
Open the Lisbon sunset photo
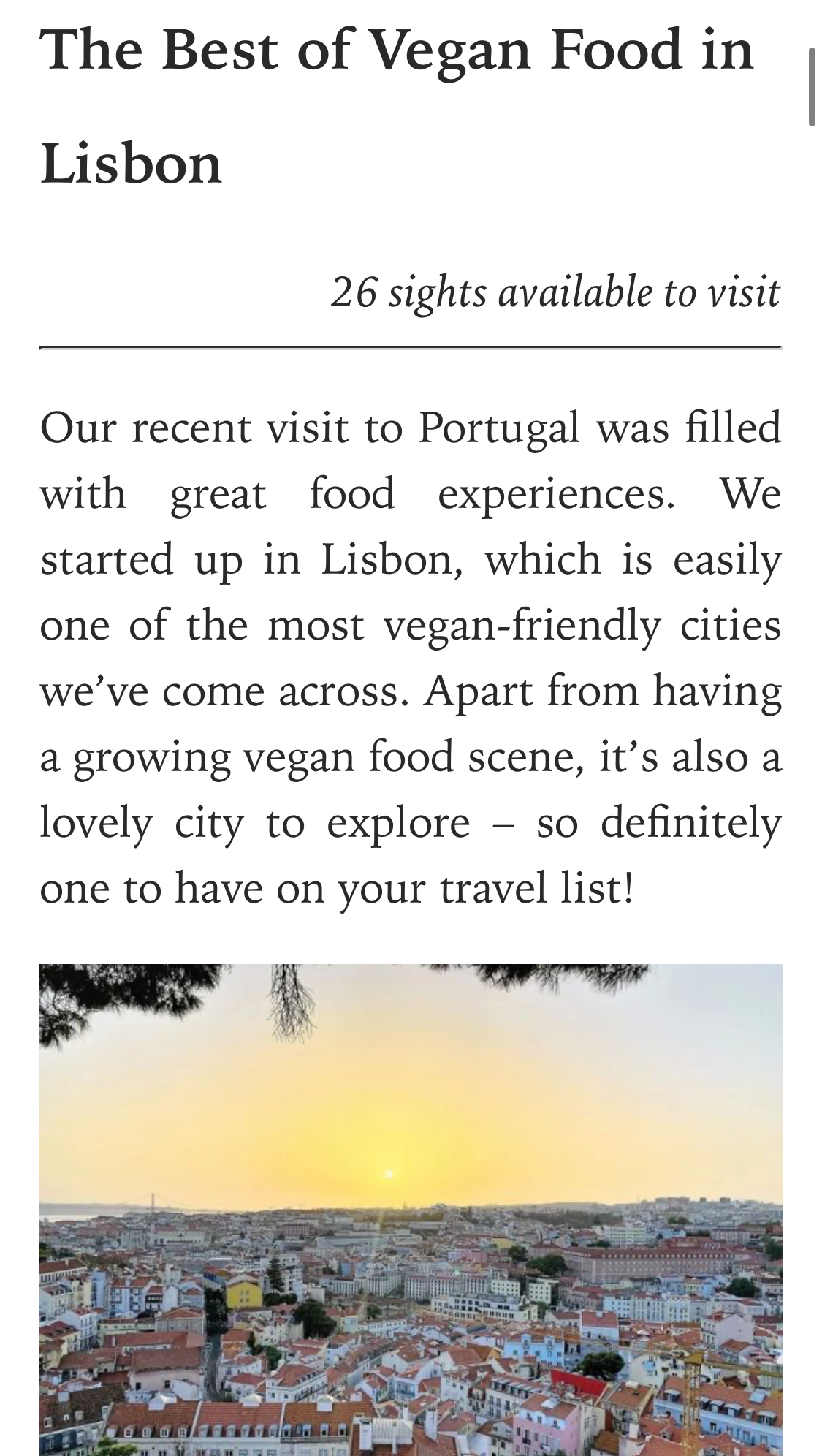pyautogui.click(x=411, y=1209)
